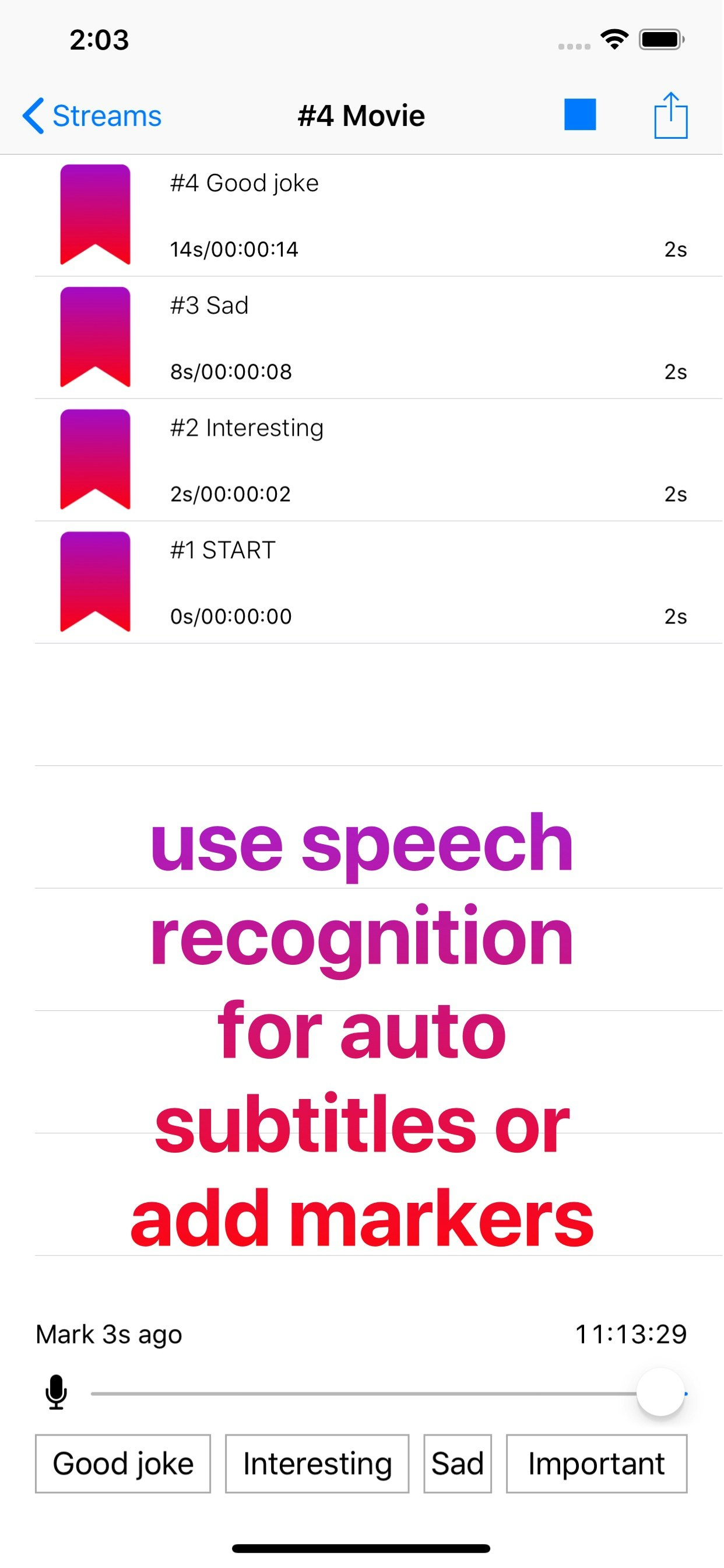Share the #4 Movie stream
724x1568 pixels.
pos(670,114)
